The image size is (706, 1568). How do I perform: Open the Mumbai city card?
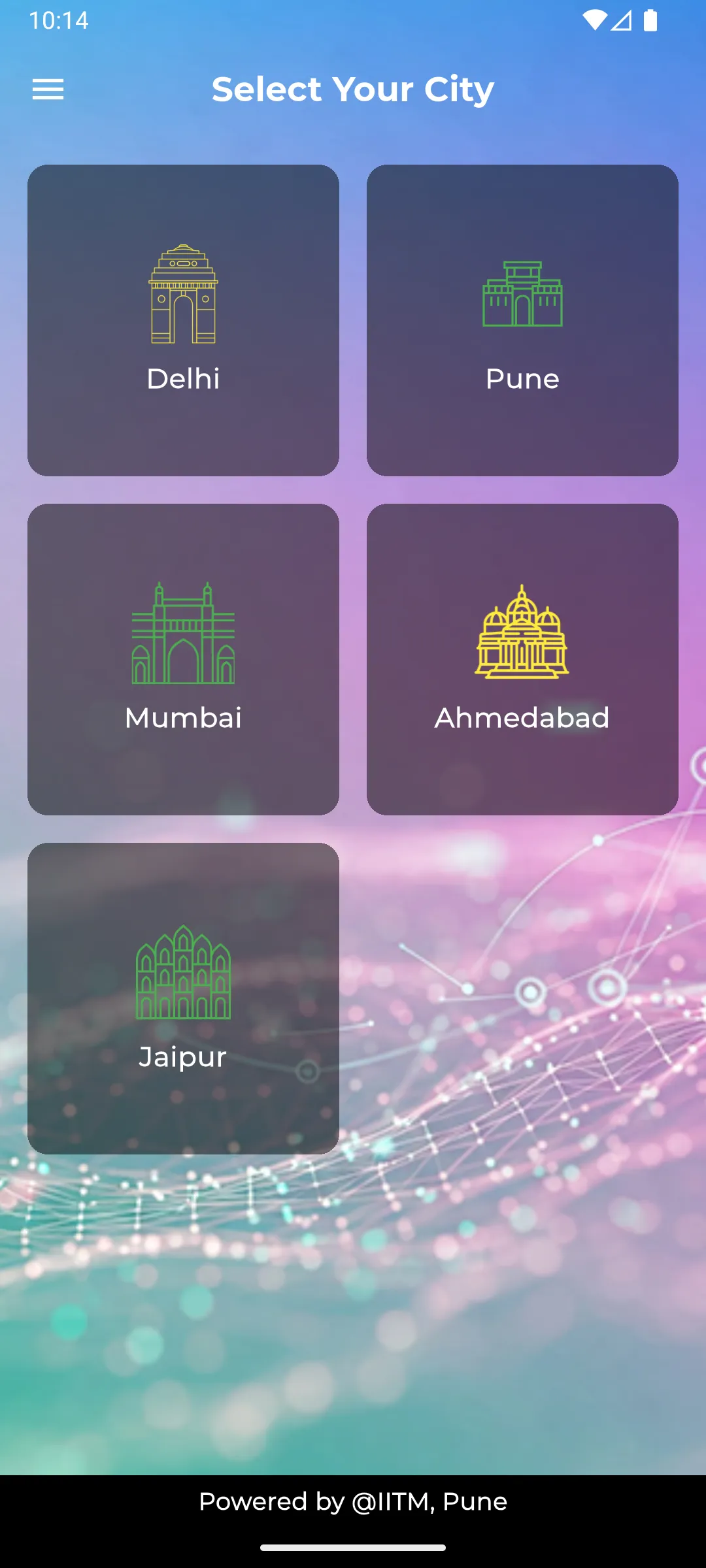183,659
